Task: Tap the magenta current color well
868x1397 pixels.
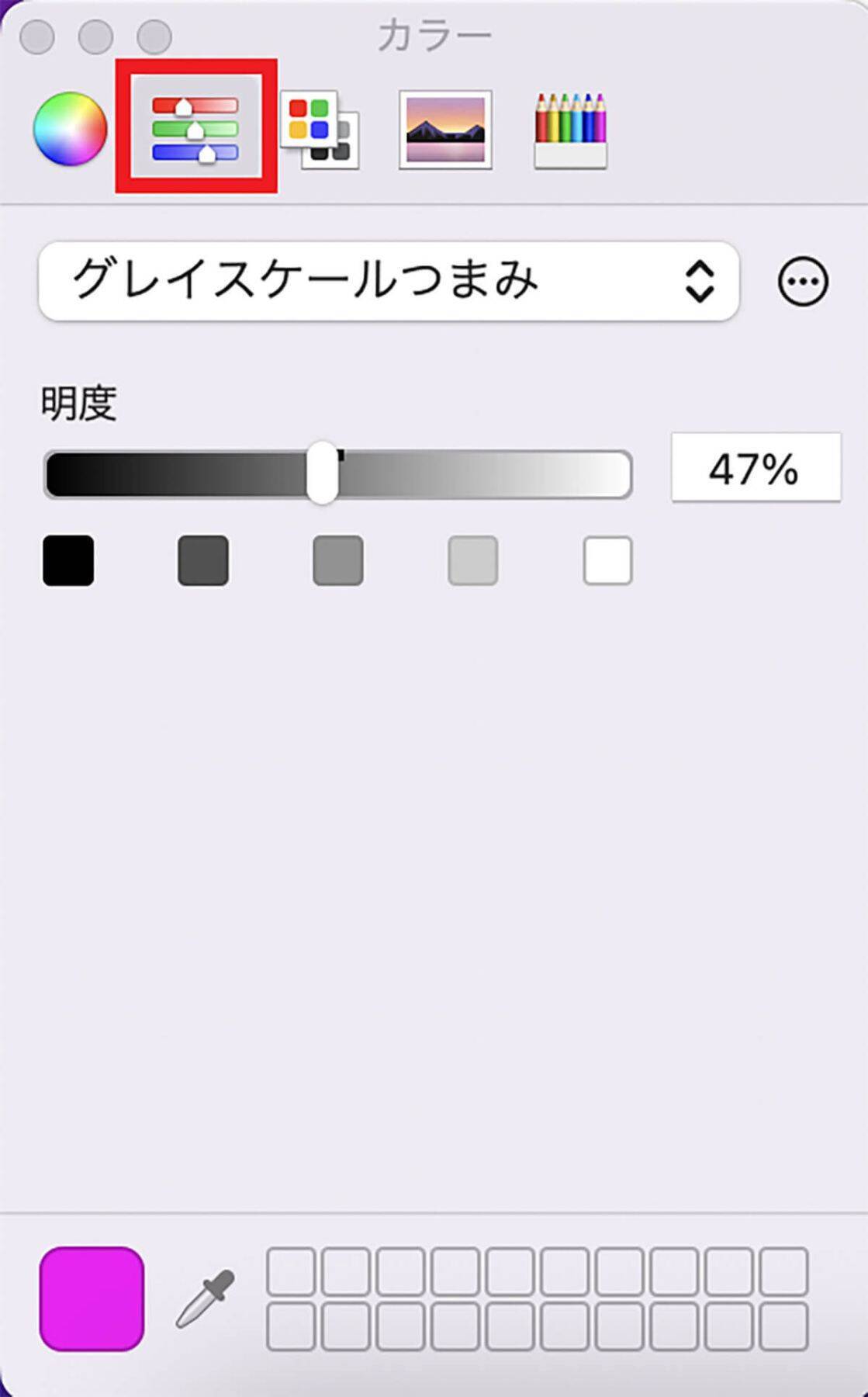Action: [x=92, y=1298]
